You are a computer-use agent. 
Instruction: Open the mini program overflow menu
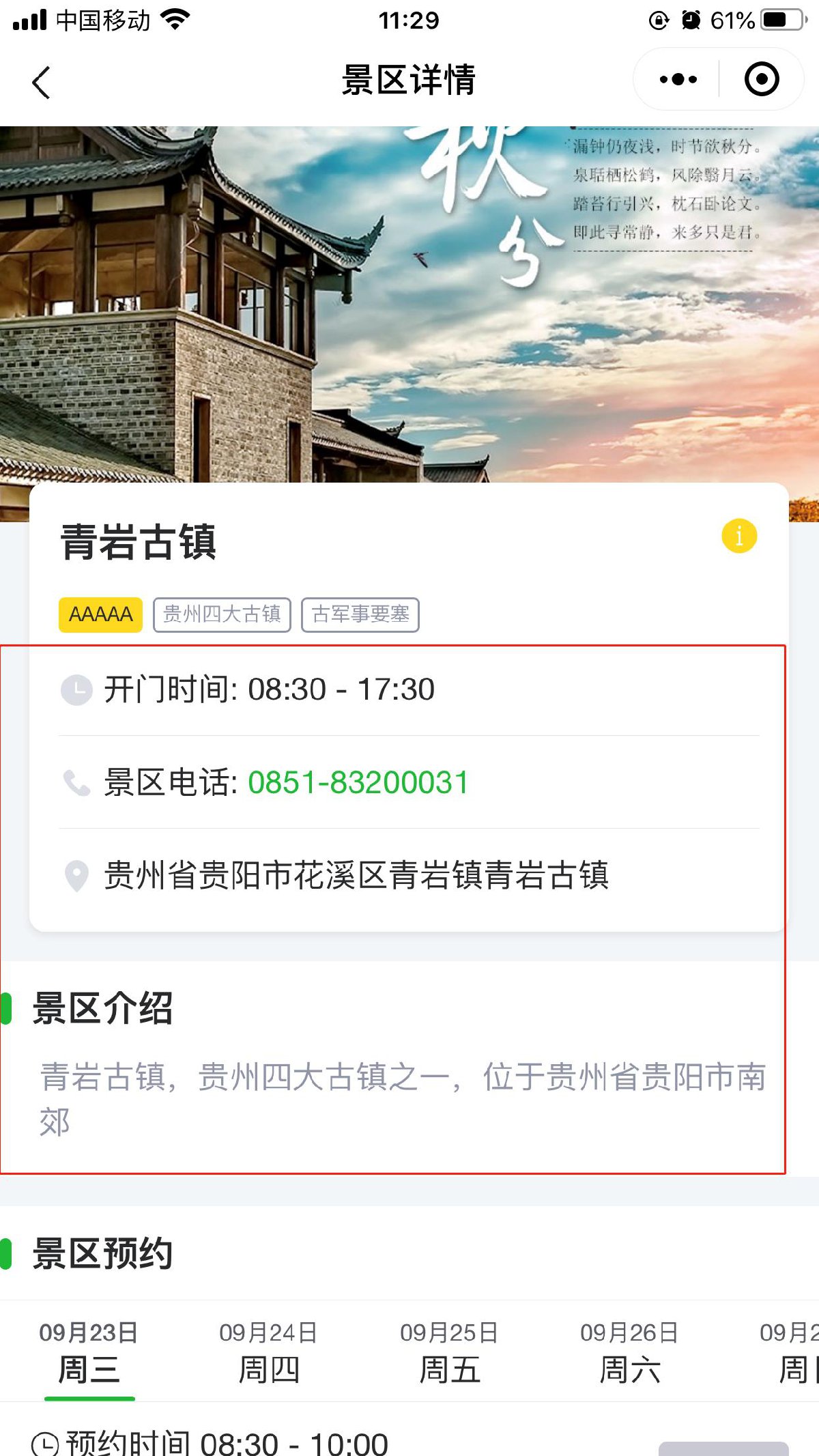pos(678,80)
